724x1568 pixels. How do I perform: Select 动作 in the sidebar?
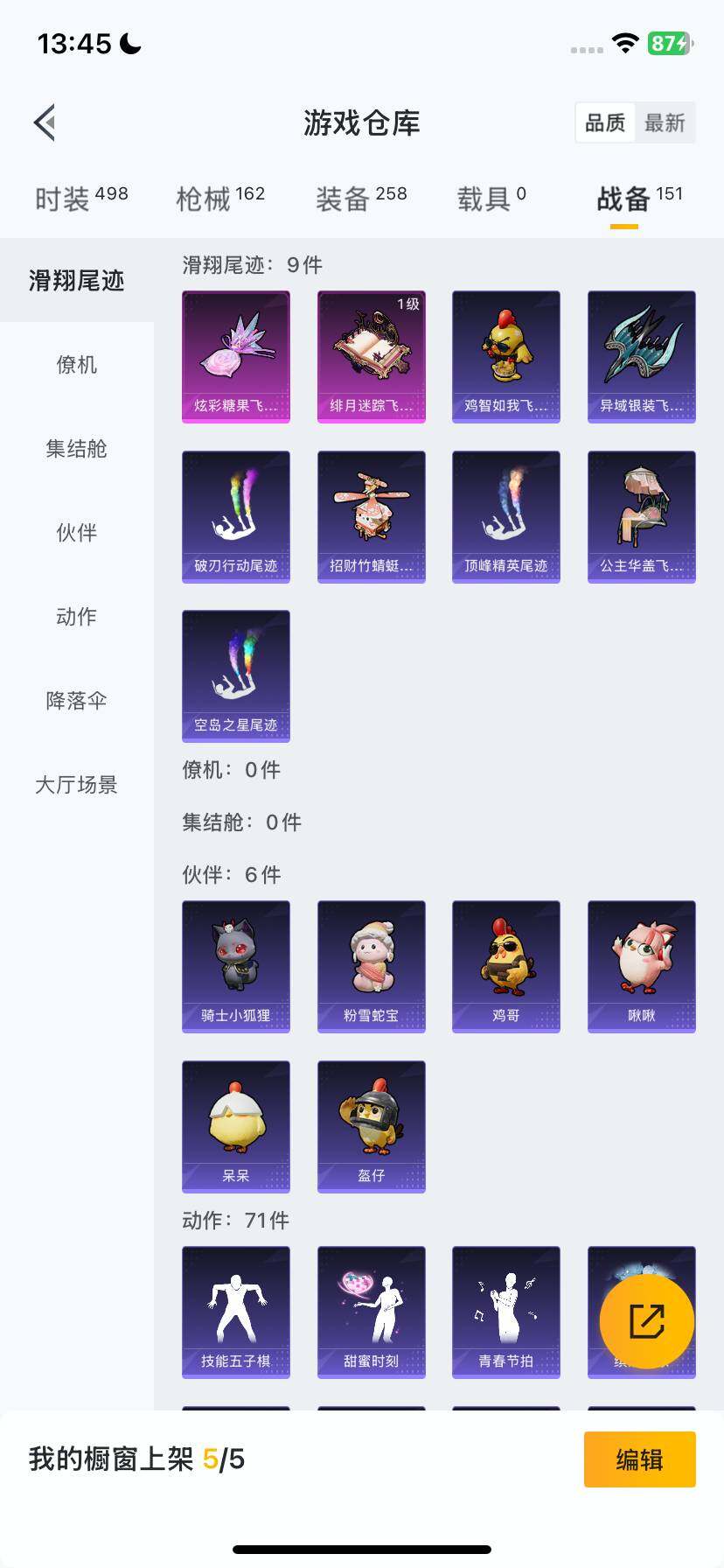click(x=77, y=616)
